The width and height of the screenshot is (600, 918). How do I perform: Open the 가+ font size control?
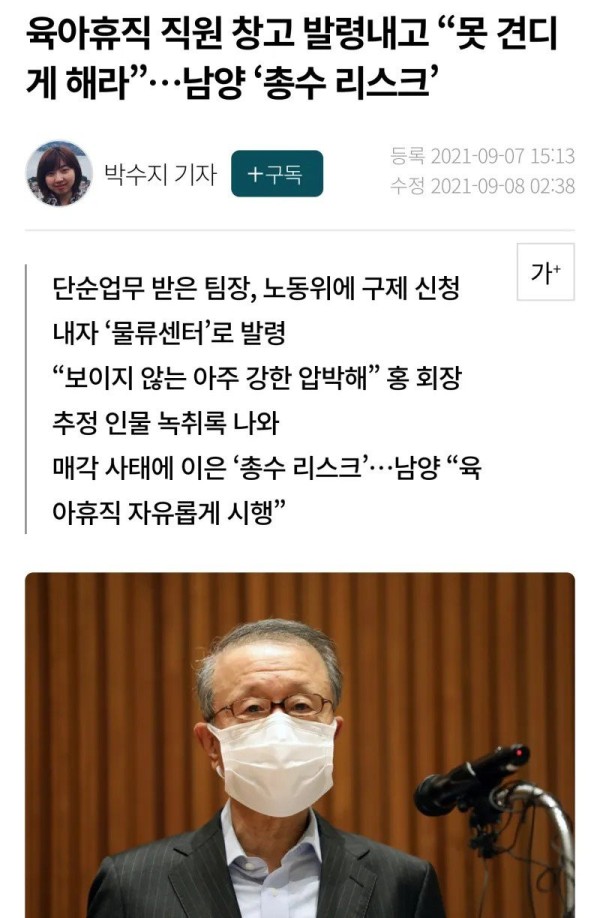(546, 271)
